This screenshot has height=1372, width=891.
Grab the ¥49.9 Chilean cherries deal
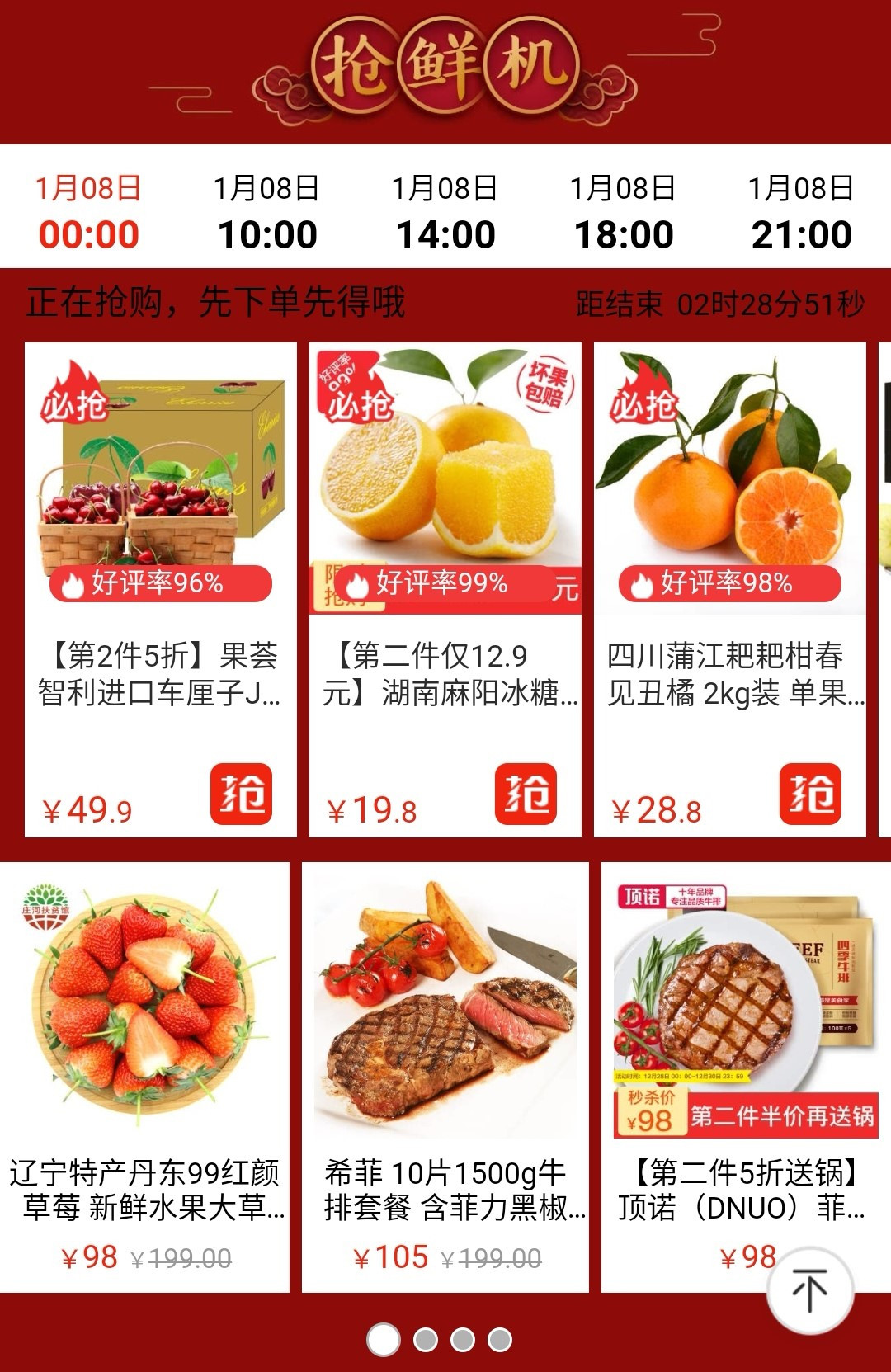point(241,794)
